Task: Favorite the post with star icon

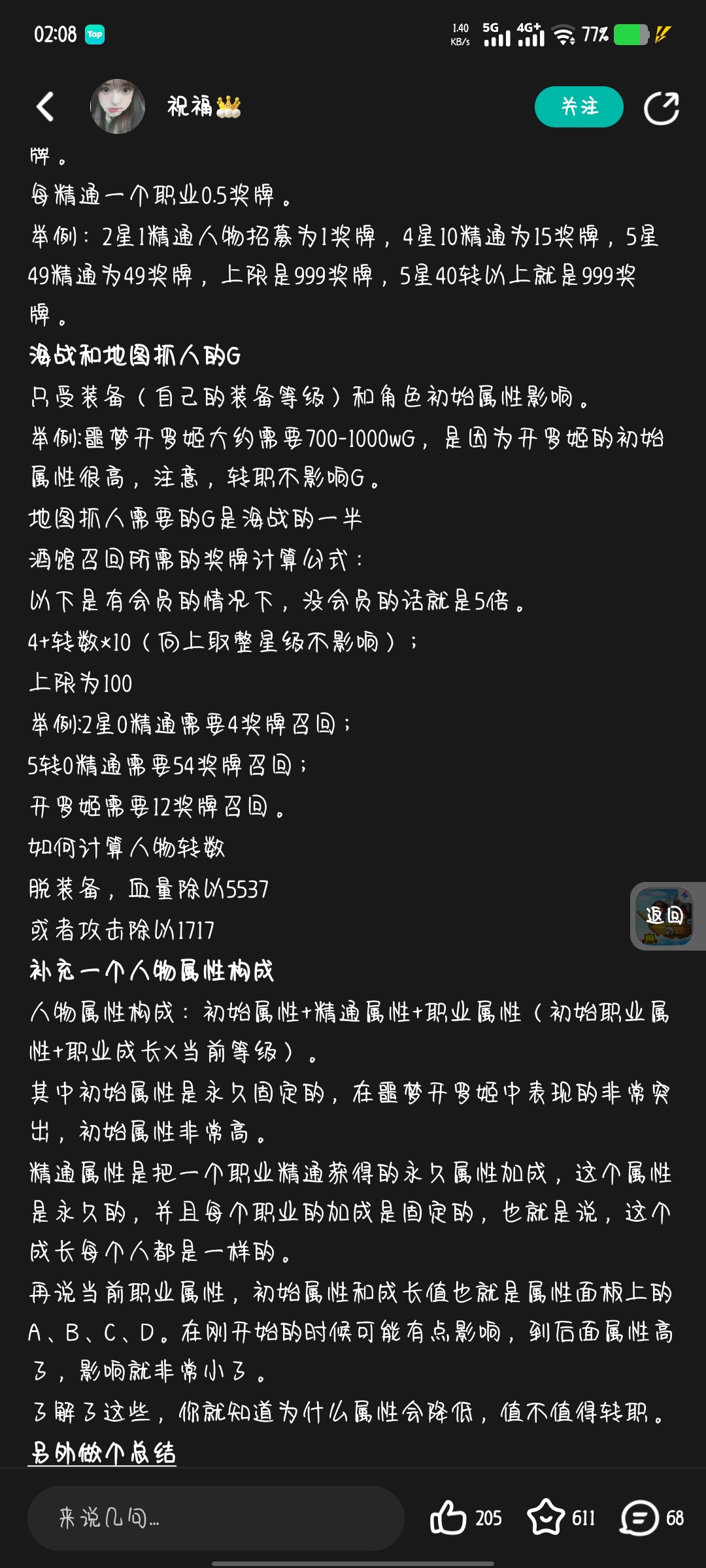Action: pos(546,1517)
